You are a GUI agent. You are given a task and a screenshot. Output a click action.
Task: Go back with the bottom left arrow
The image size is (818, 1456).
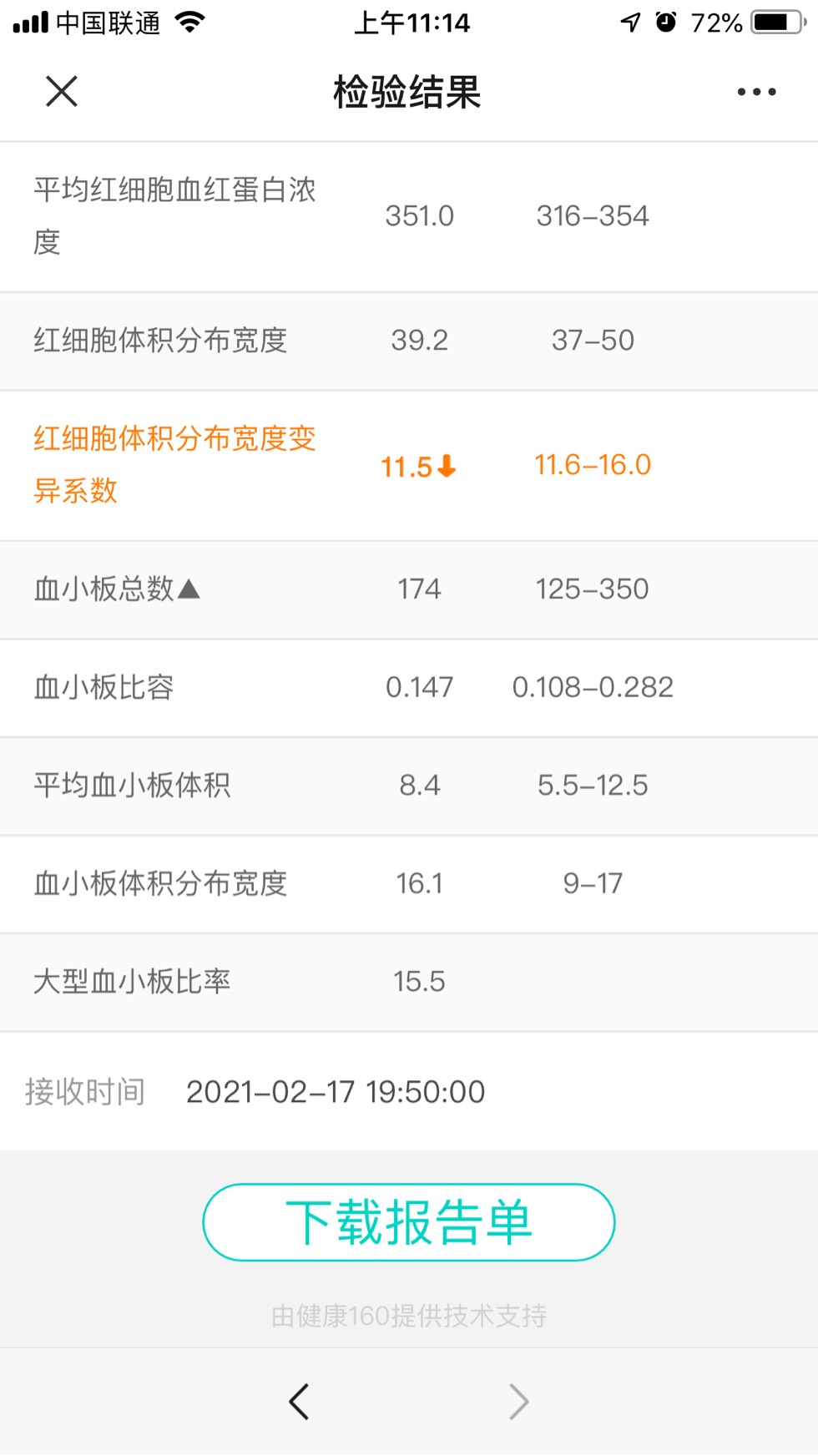click(x=300, y=1402)
